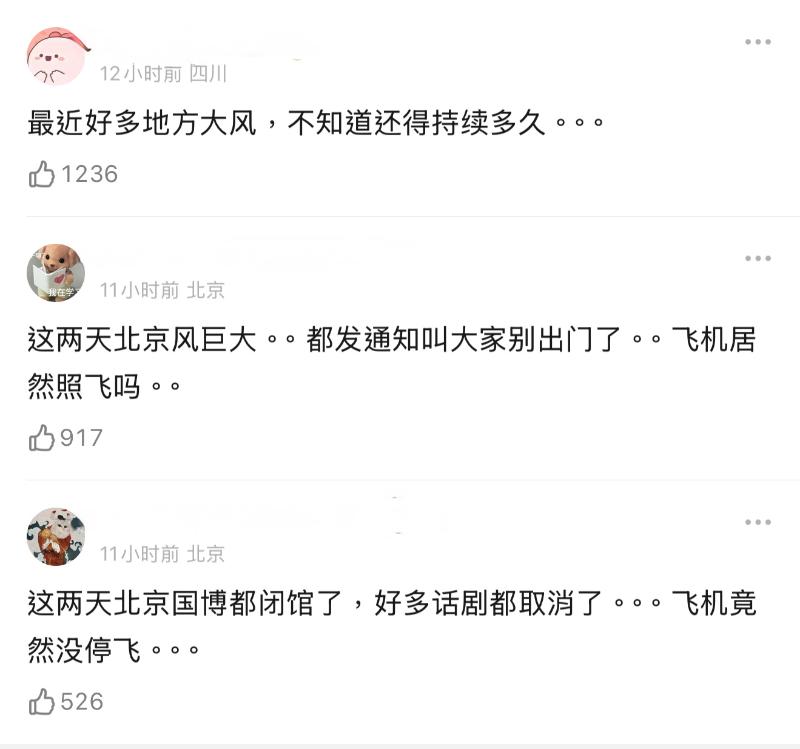Open the Sichuan commenter's avatar

pos(56,56)
